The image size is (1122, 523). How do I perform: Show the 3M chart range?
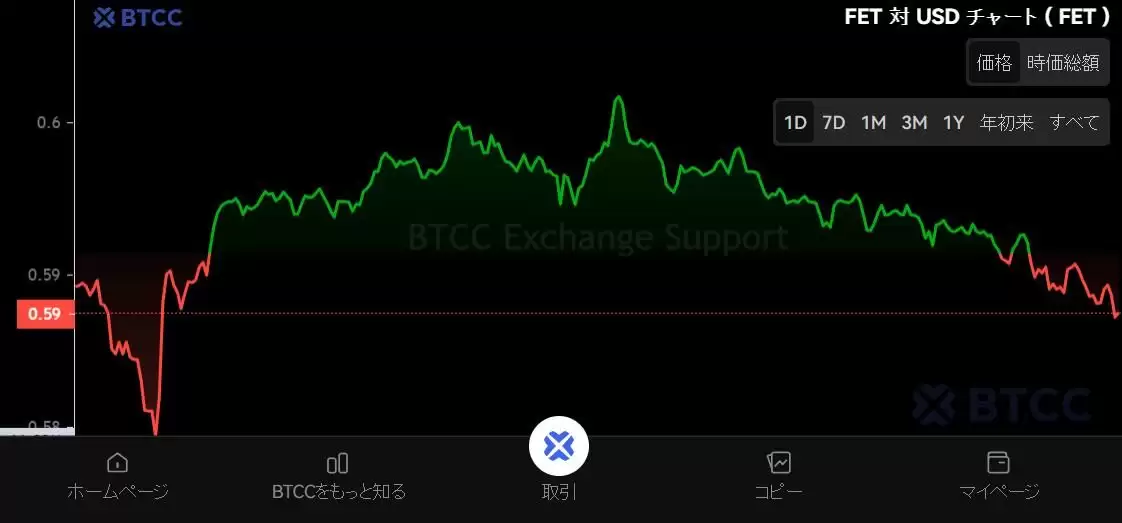tap(914, 123)
